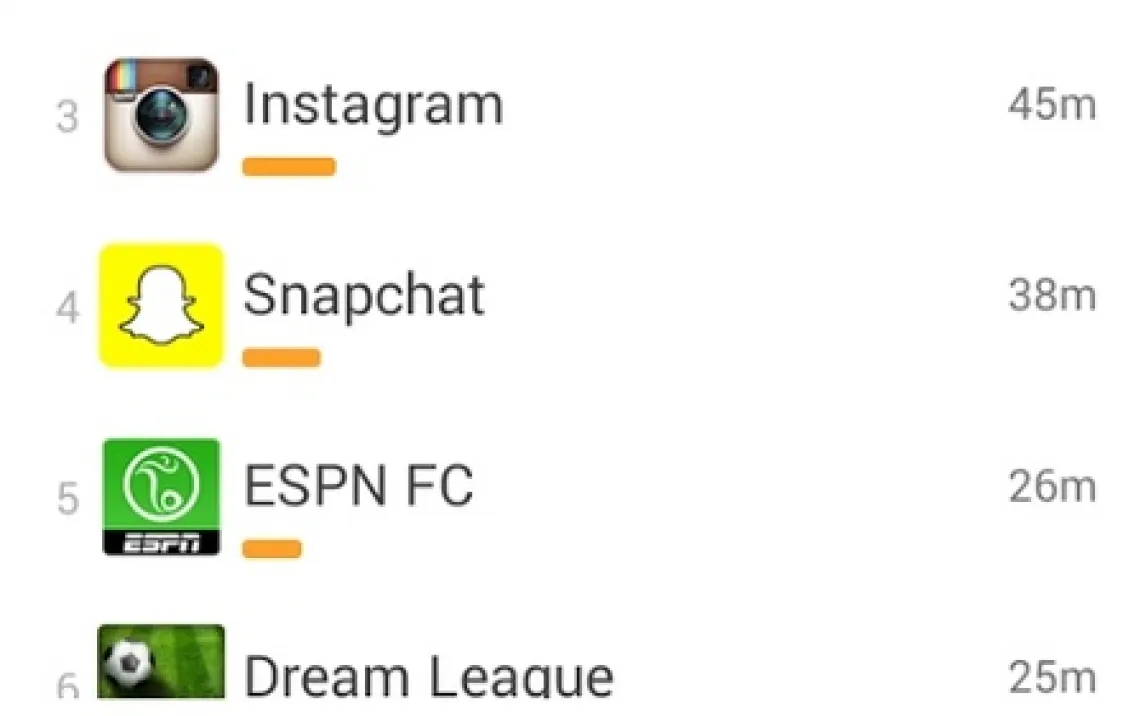Viewport: 1146px width, 716px height.
Task: Select the Dream League row
Action: [x=428, y=674]
